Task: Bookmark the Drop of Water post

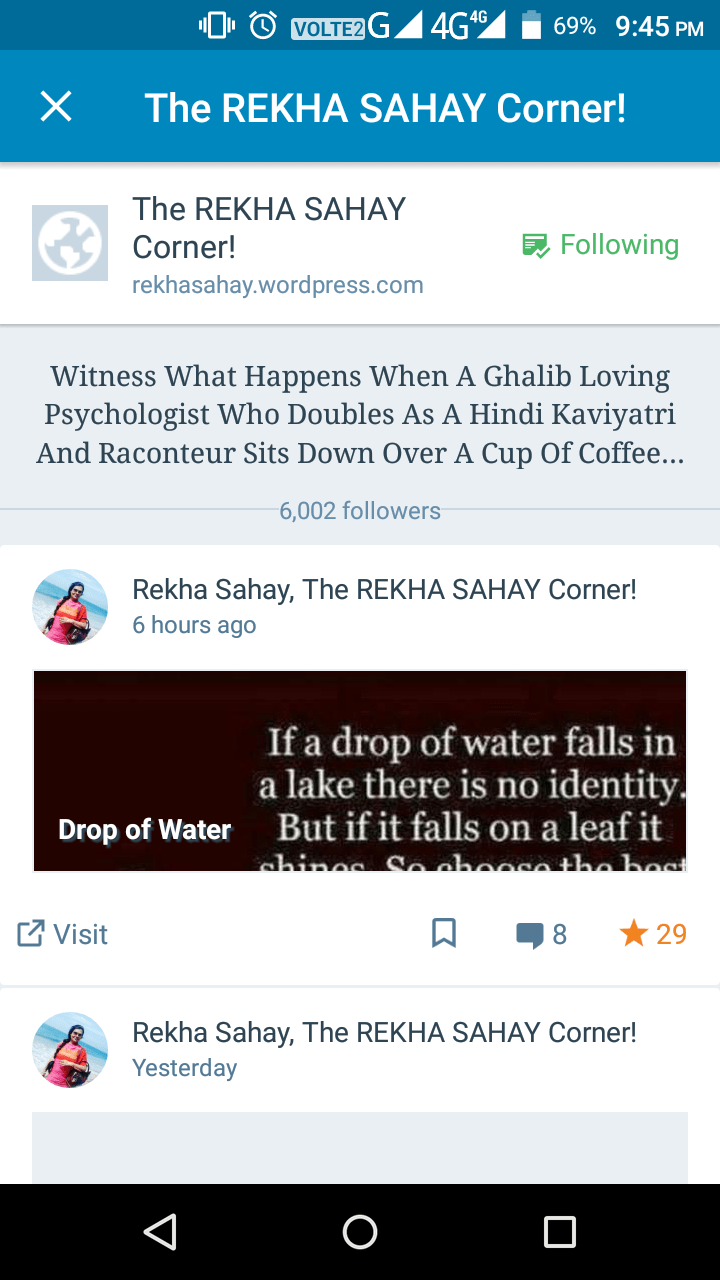Action: click(443, 934)
